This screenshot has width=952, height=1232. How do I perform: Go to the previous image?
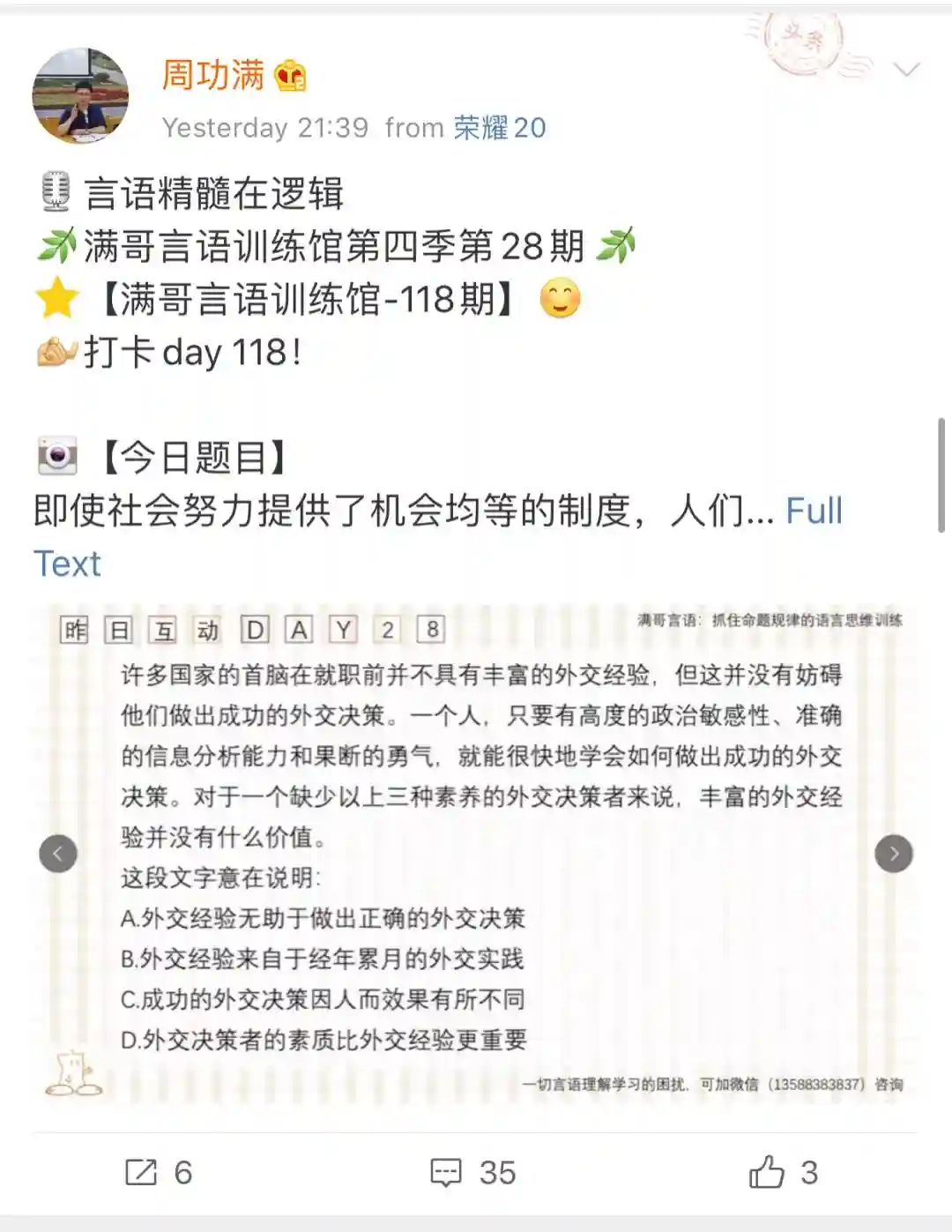click(x=58, y=854)
